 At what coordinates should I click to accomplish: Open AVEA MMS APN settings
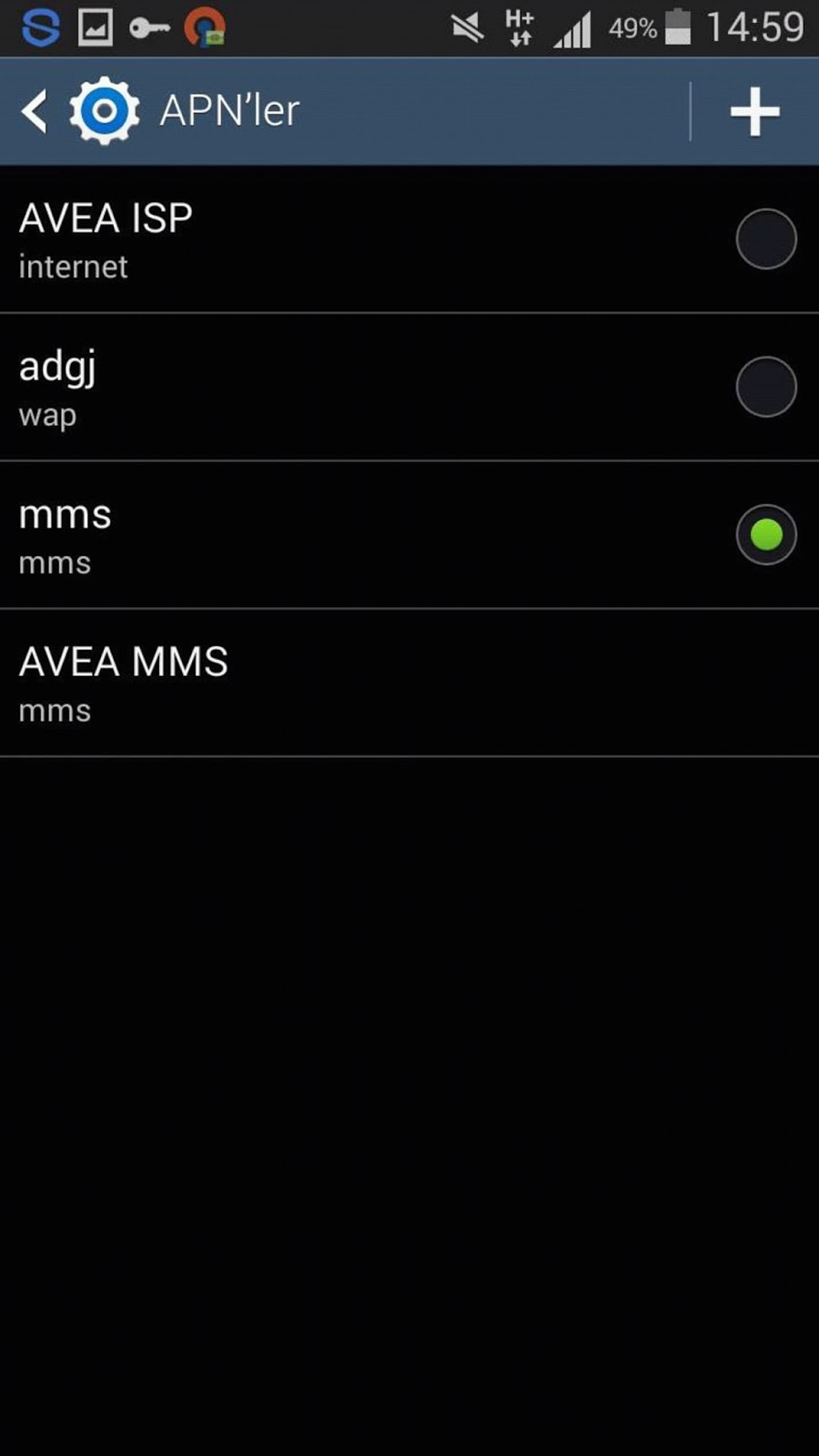pyautogui.click(x=409, y=682)
